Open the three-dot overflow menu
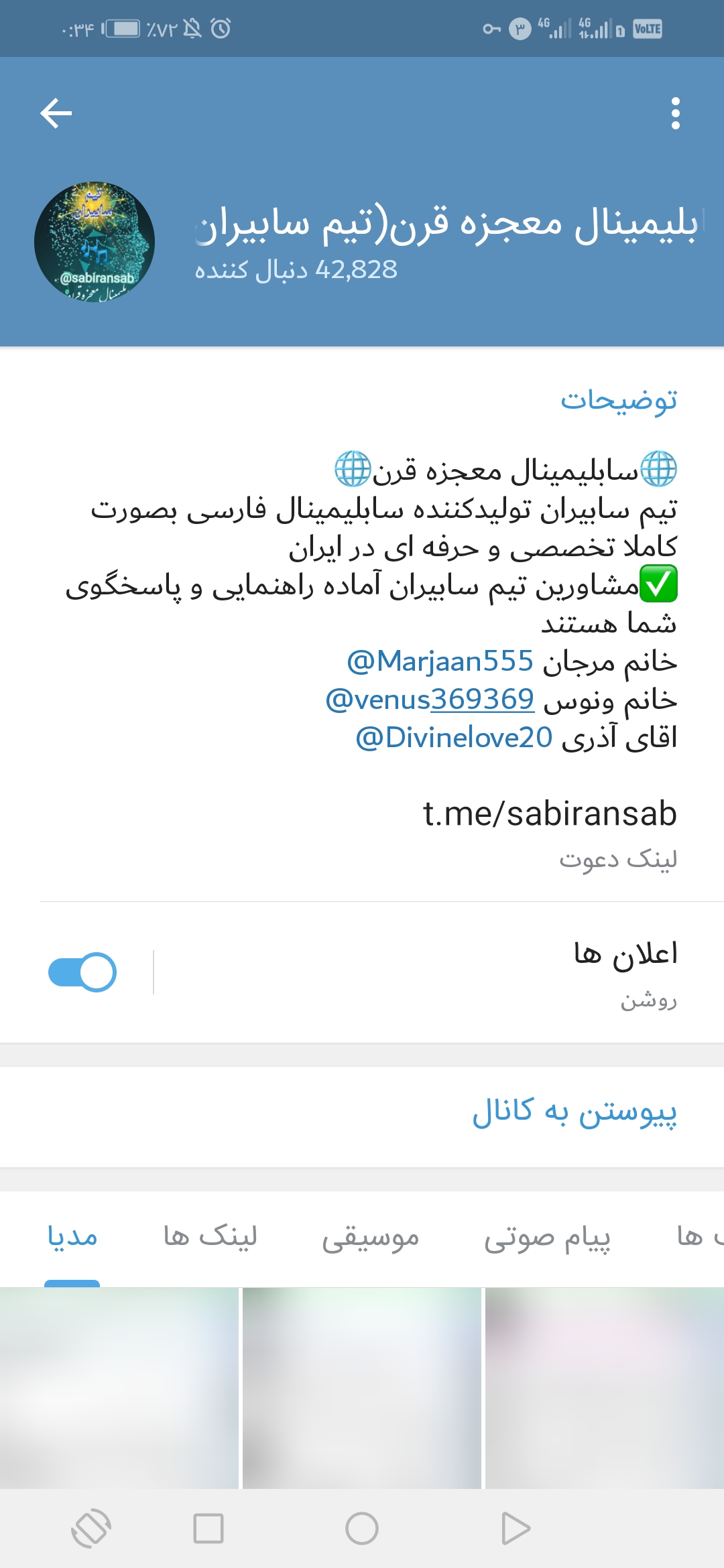 pos(675,113)
